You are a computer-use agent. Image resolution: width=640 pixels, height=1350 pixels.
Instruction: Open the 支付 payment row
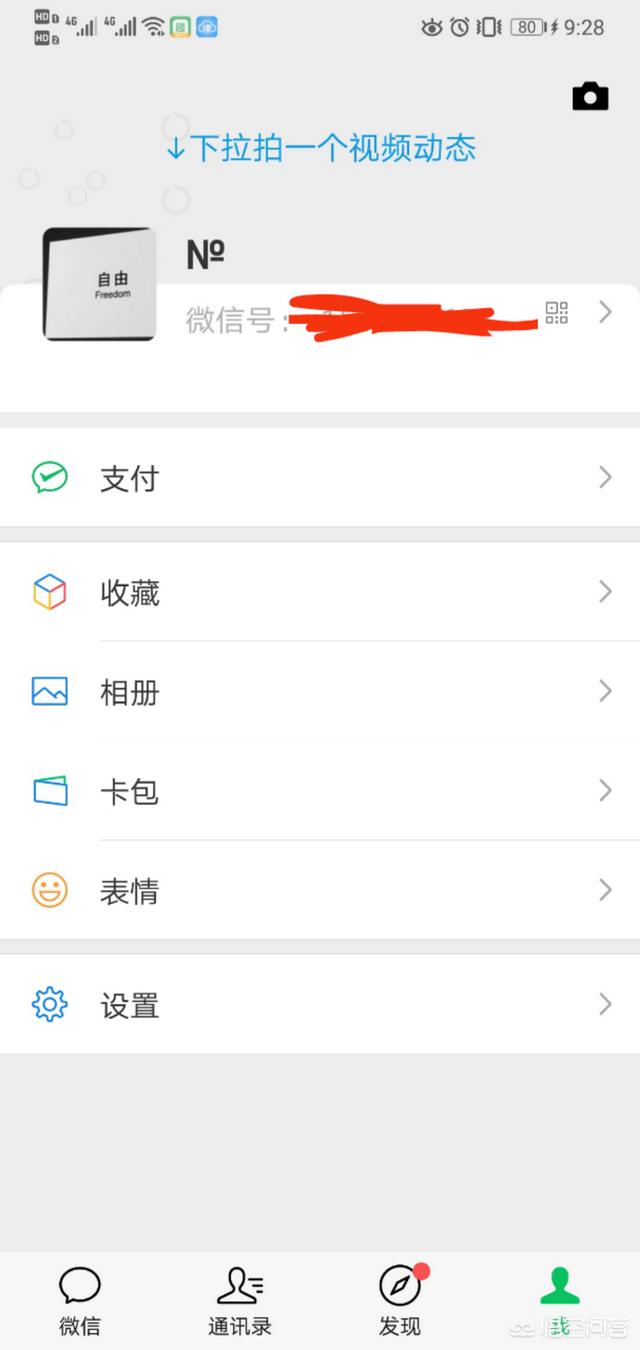click(x=320, y=478)
